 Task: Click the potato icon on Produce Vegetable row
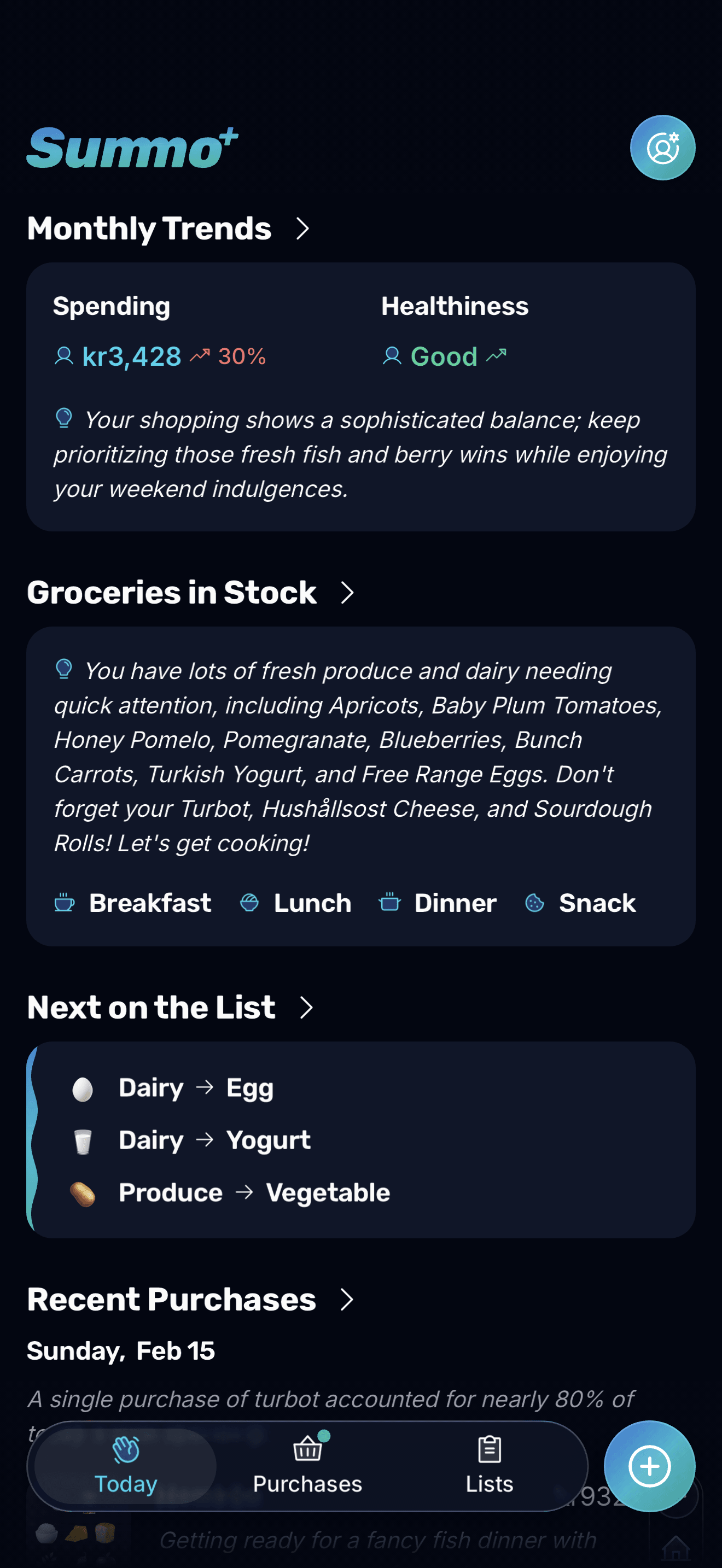[83, 1192]
